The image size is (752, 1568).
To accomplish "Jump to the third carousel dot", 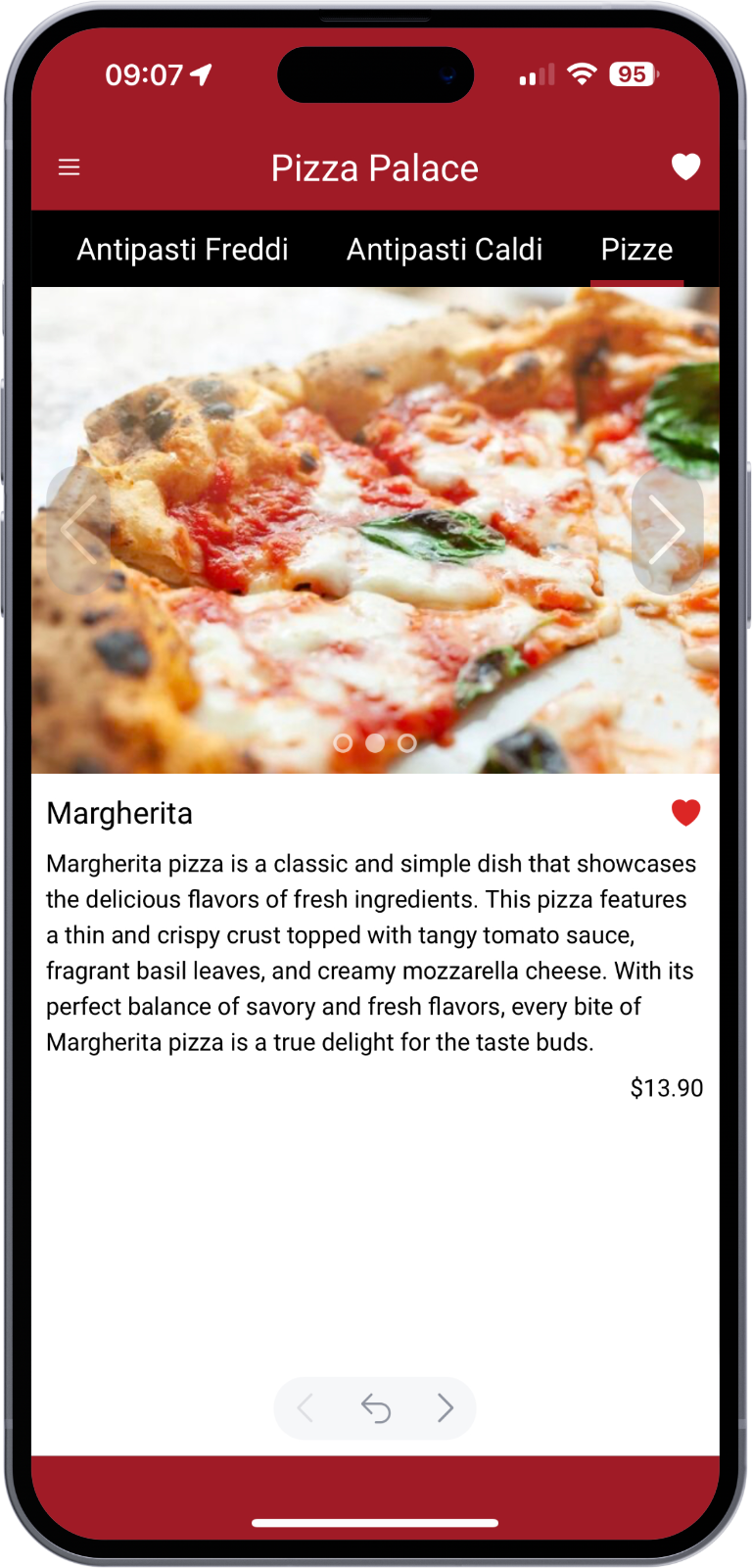I will pyautogui.click(x=407, y=743).
